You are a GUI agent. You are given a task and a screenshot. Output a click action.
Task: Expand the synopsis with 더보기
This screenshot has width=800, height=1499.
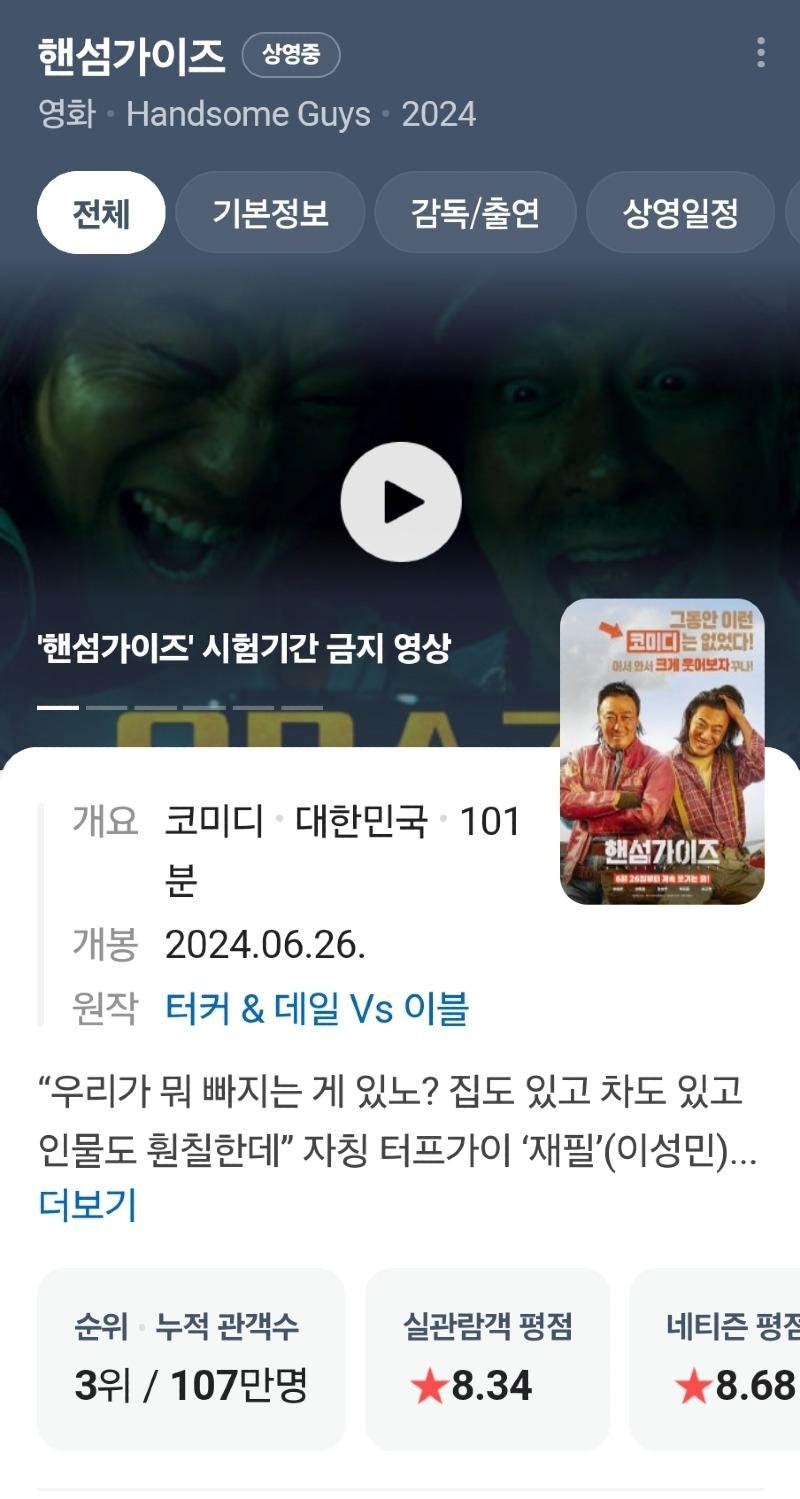(x=87, y=1204)
